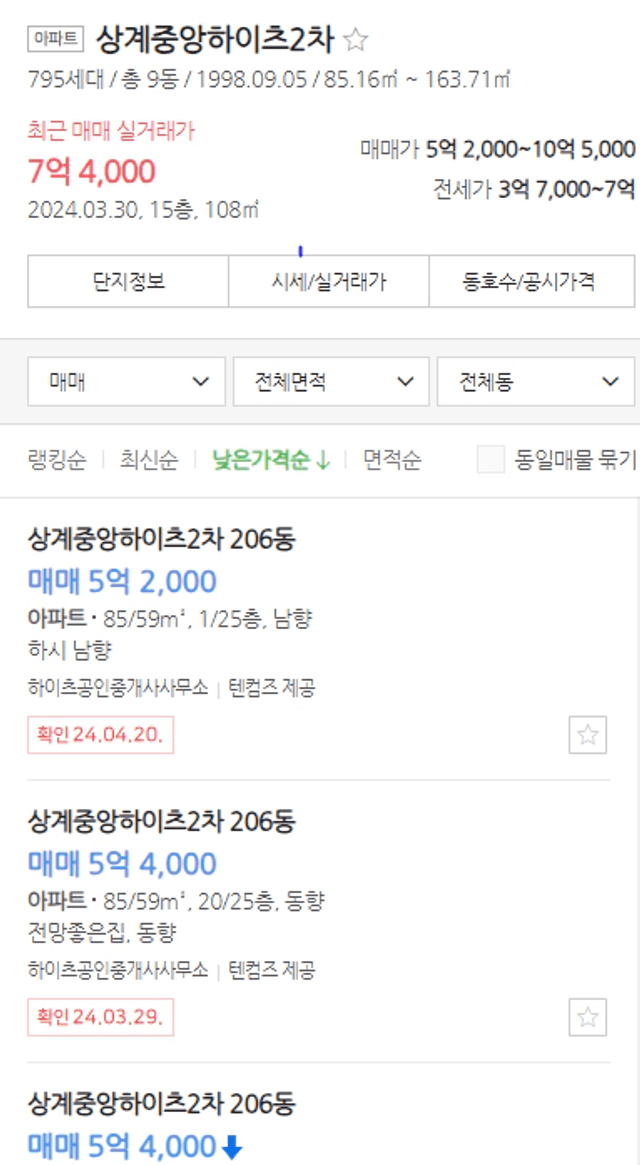Expand the 전체면적 area dropdown

tap(332, 382)
